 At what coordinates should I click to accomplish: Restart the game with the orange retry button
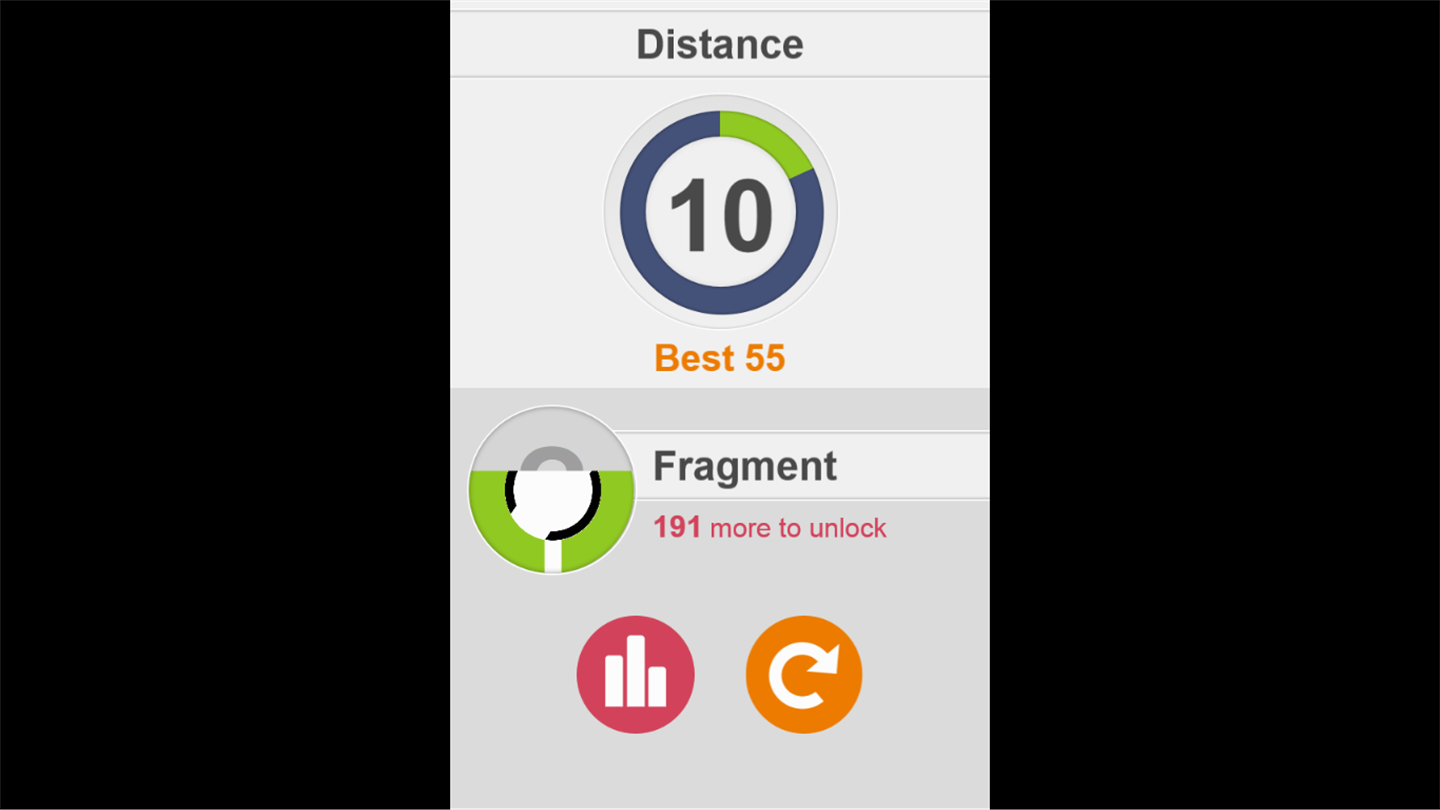tap(804, 675)
